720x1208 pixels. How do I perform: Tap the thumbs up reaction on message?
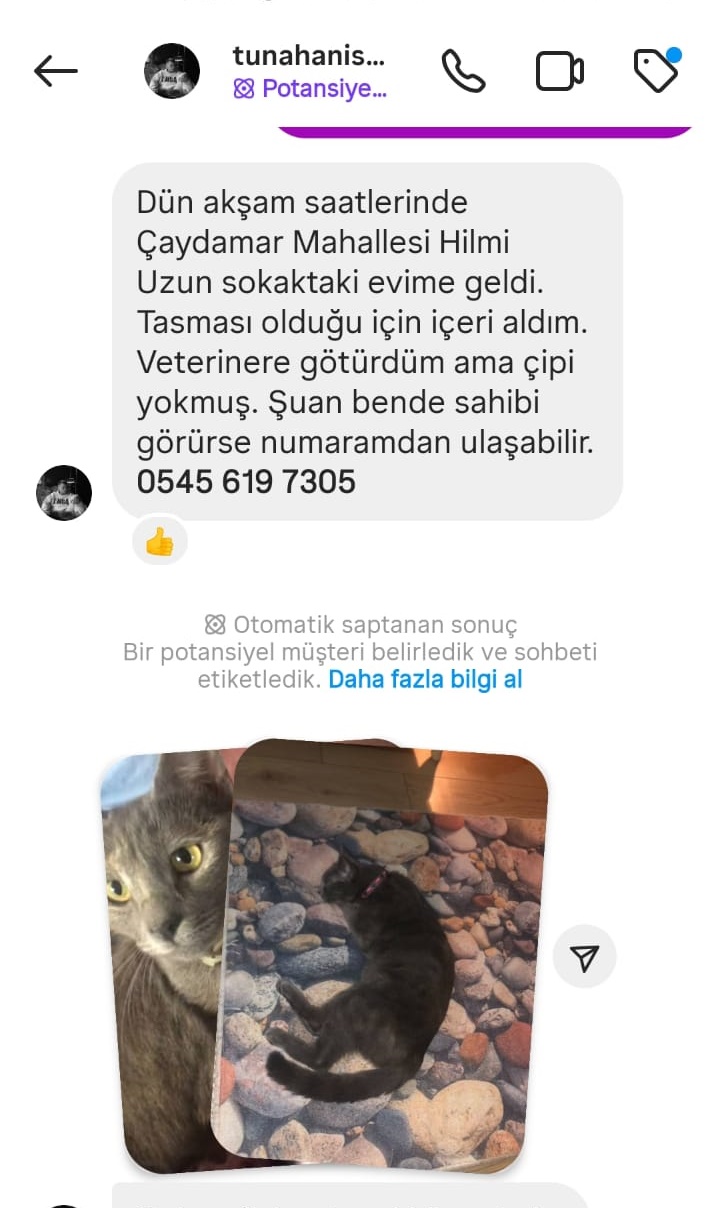click(159, 542)
